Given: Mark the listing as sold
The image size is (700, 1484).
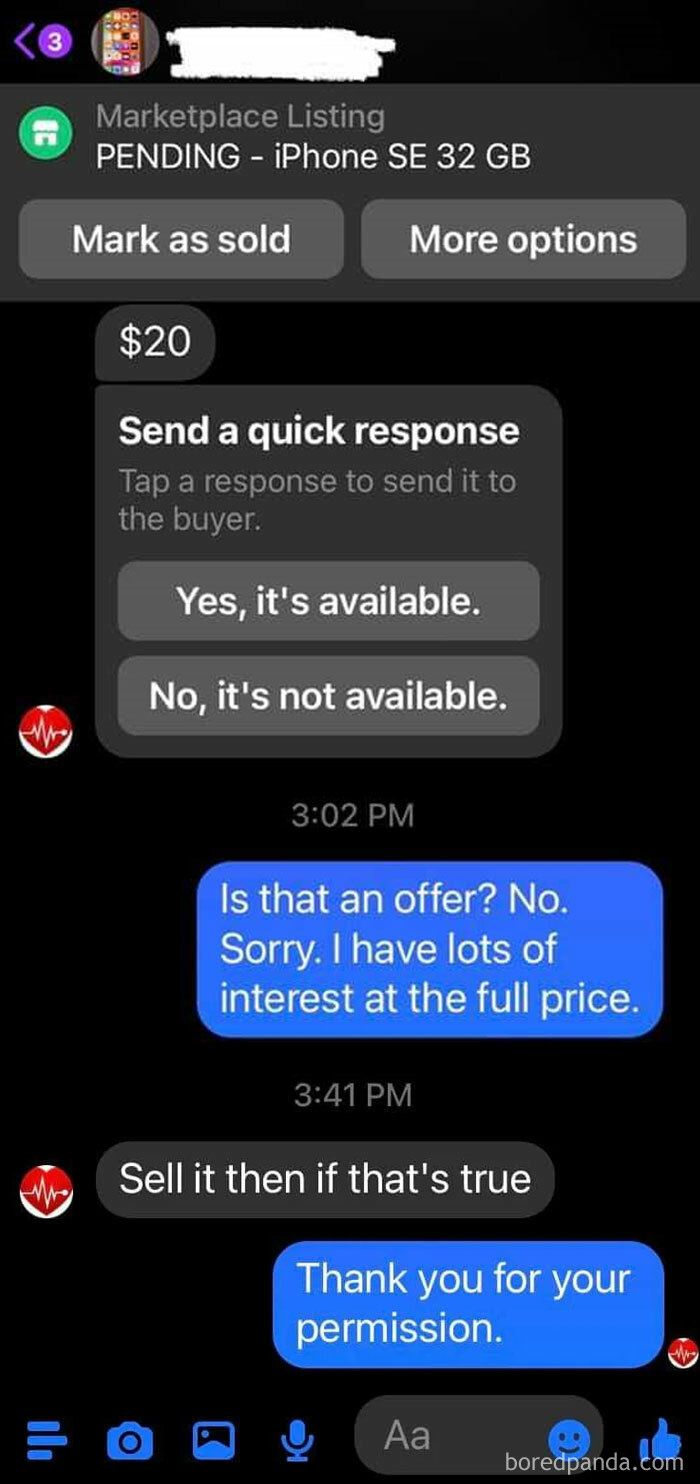Looking at the screenshot, I should click(x=181, y=239).
